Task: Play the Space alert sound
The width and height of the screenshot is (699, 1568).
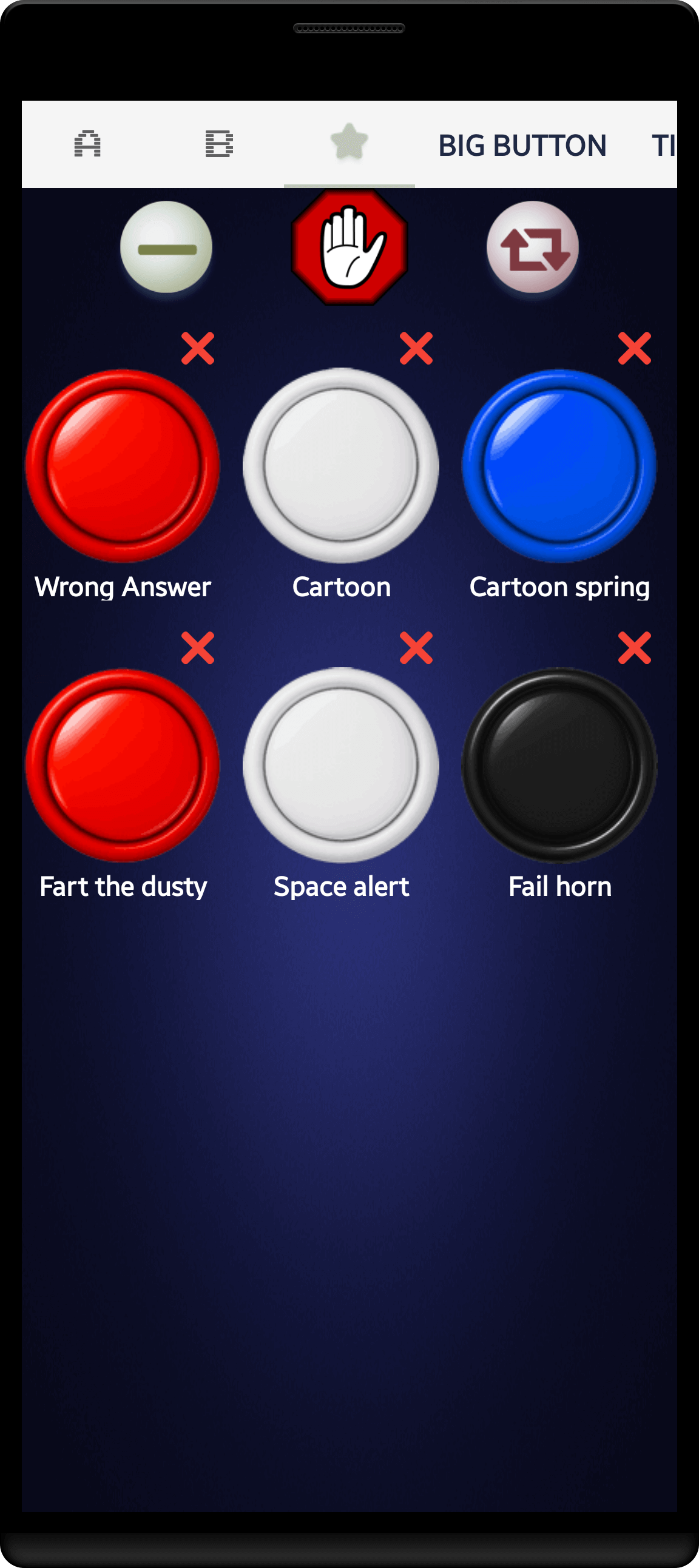Action: point(341,765)
